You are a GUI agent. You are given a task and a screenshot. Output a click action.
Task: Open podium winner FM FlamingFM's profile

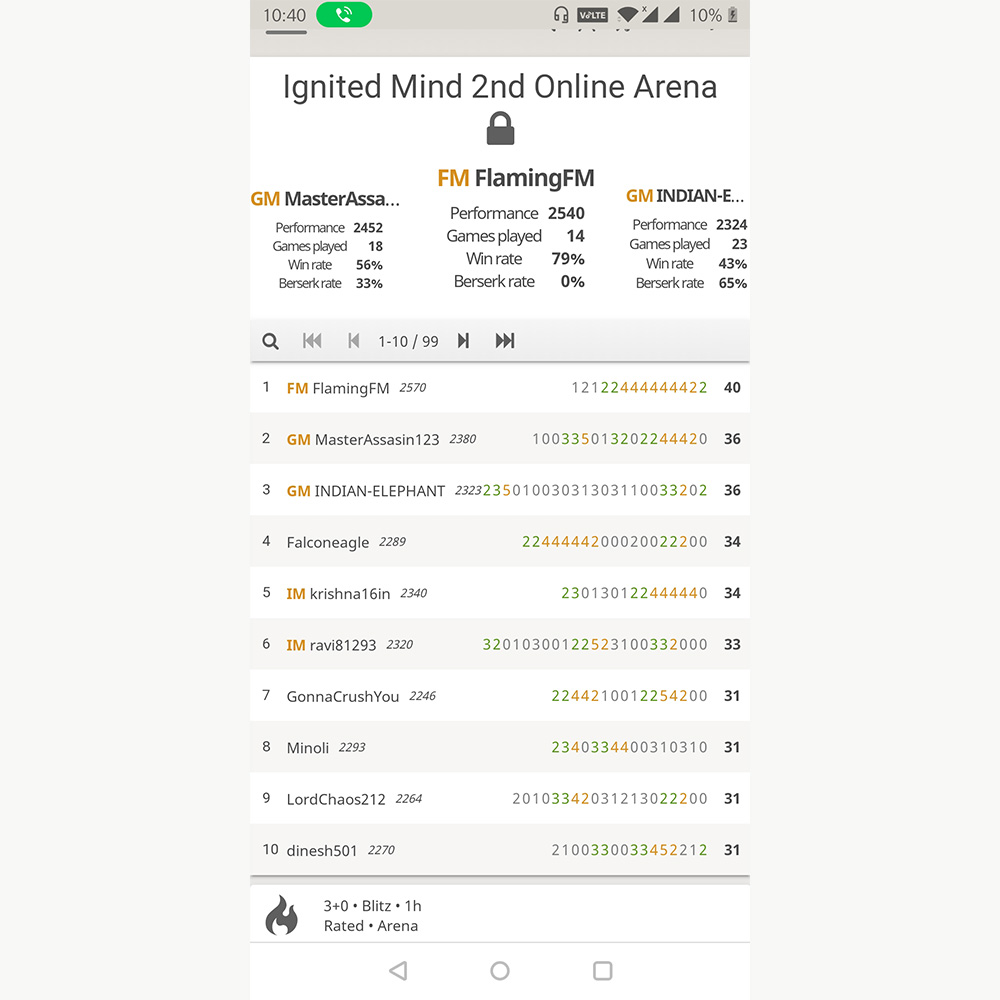pos(516,178)
